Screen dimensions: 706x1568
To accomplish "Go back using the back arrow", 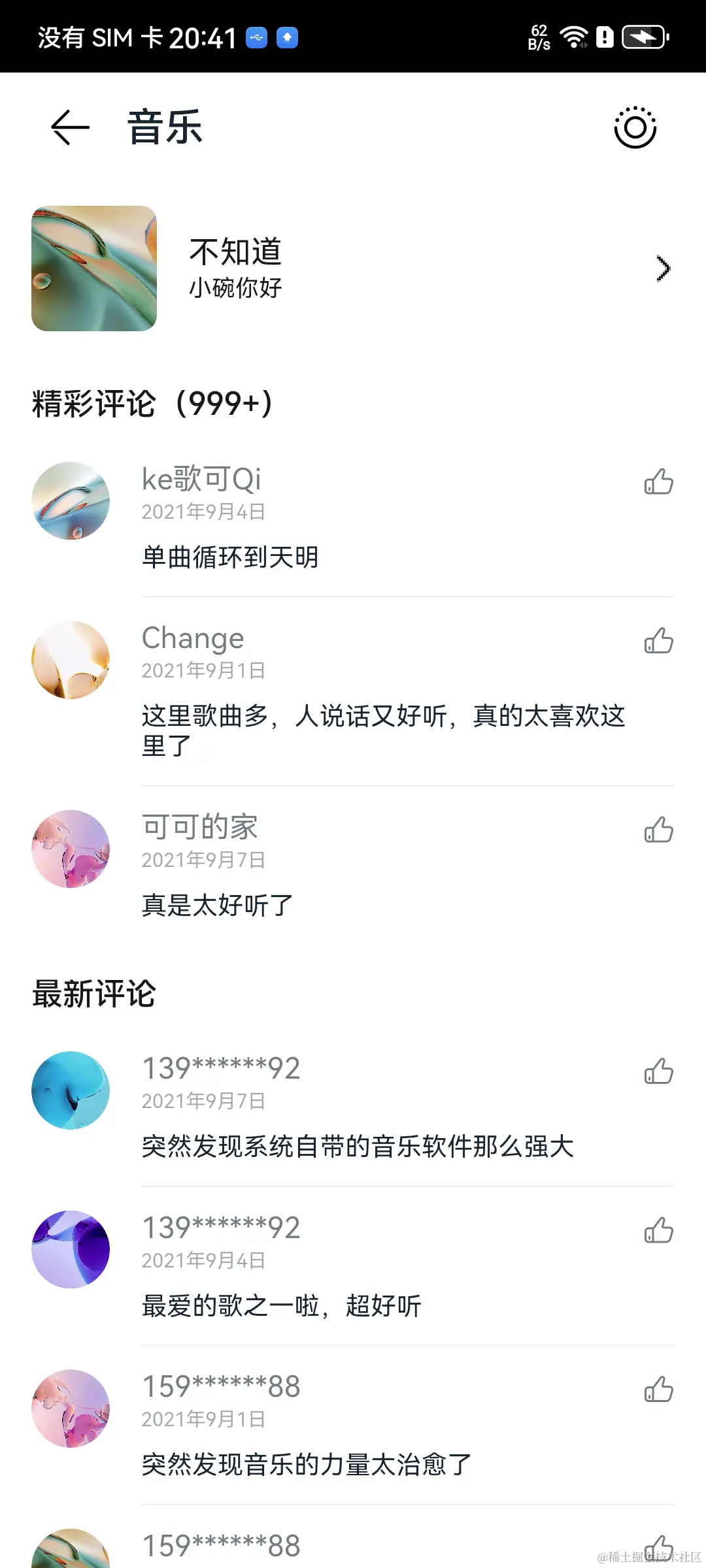I will (68, 127).
